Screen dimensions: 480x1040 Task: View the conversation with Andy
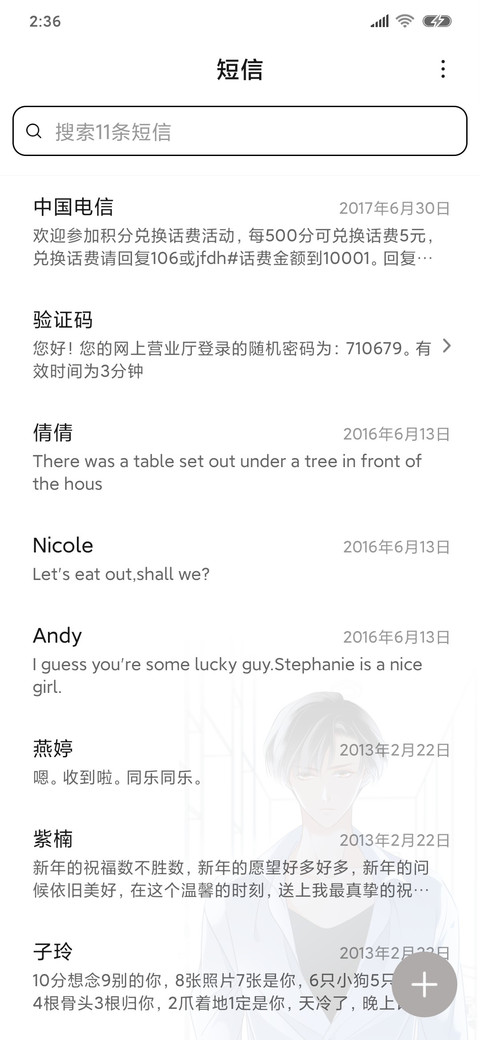(240, 661)
